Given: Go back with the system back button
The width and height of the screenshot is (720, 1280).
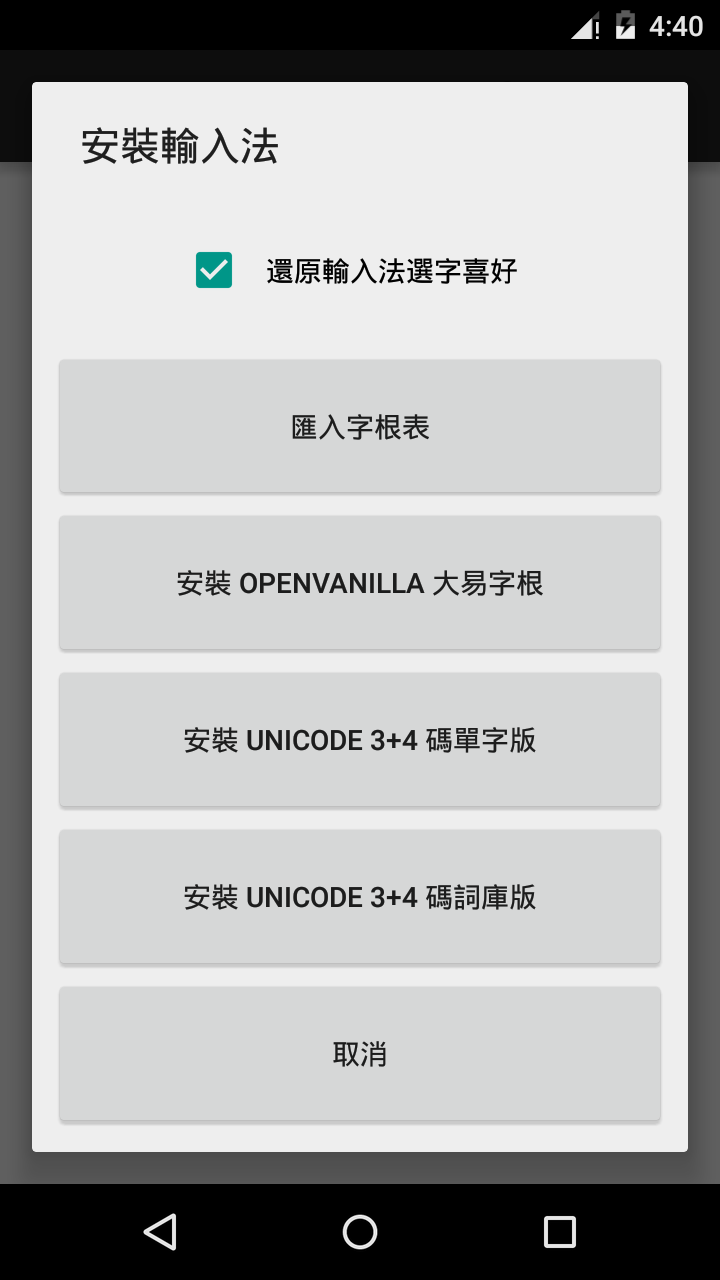Looking at the screenshot, I should 160,1232.
